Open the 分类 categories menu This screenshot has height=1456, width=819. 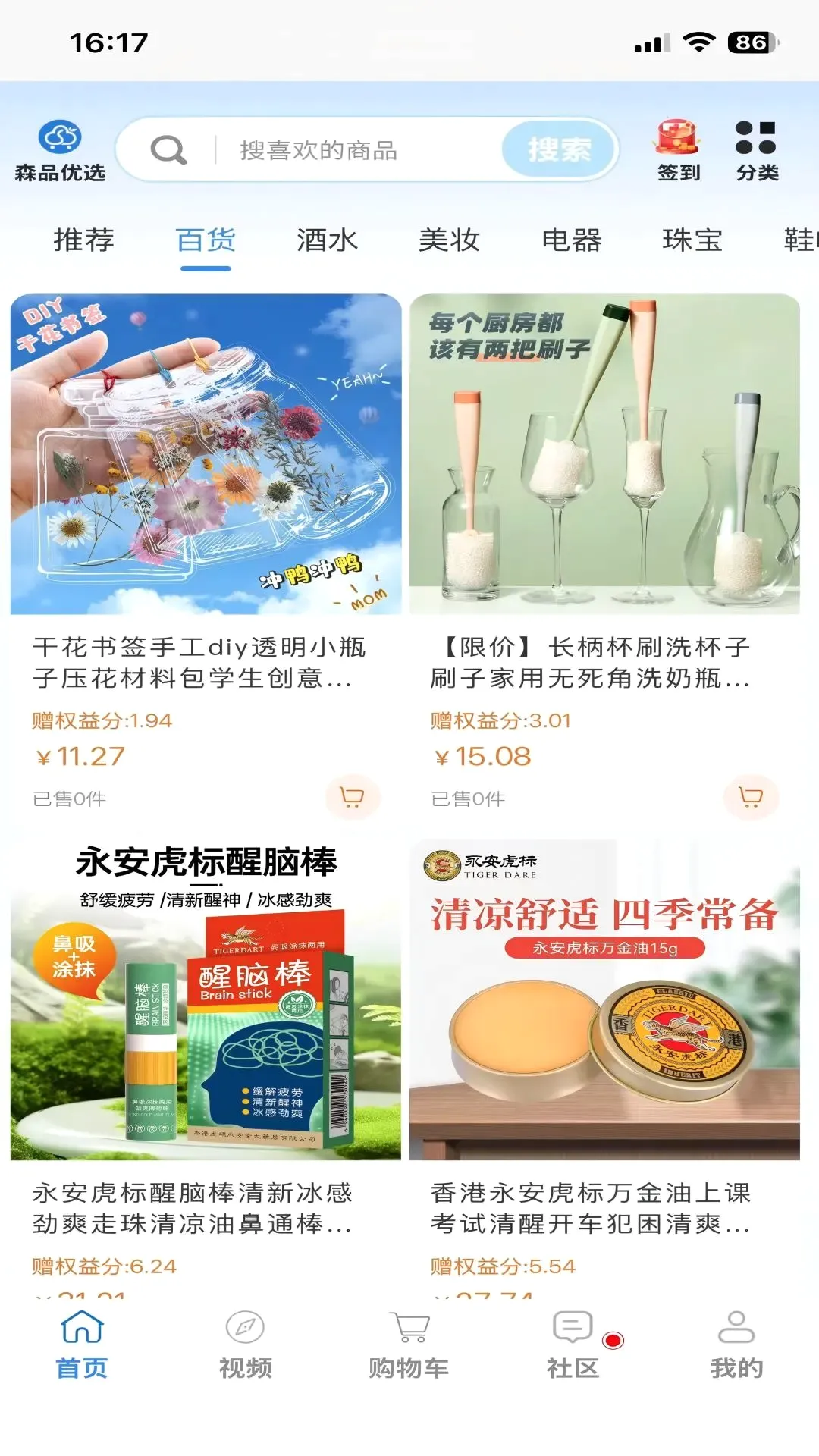pyautogui.click(x=757, y=150)
